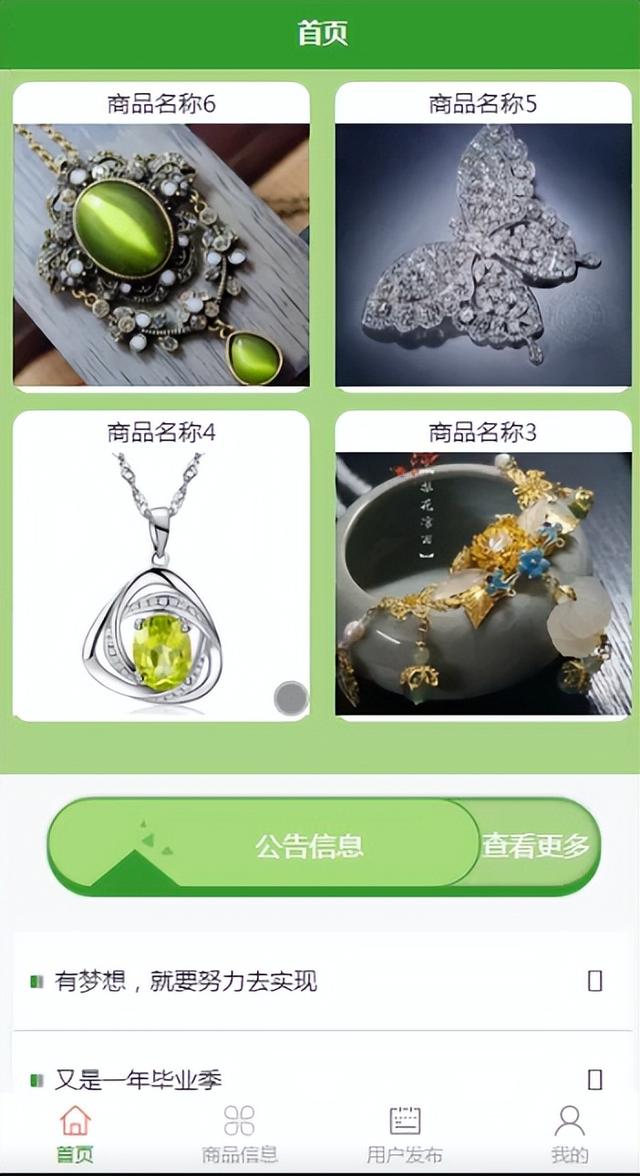Open the 我的 profile tab

pos(569,1134)
